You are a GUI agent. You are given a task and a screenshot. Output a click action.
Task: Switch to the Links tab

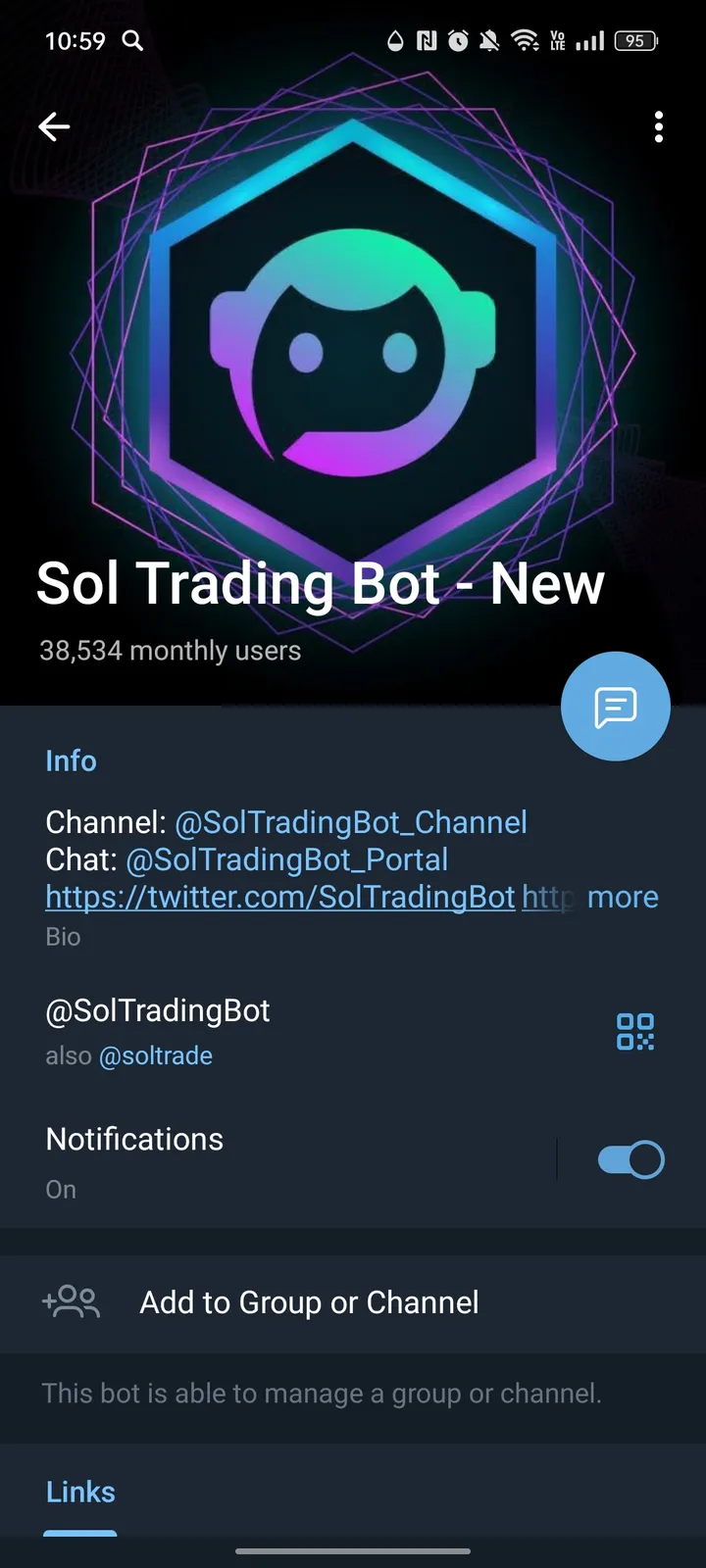click(x=79, y=1492)
